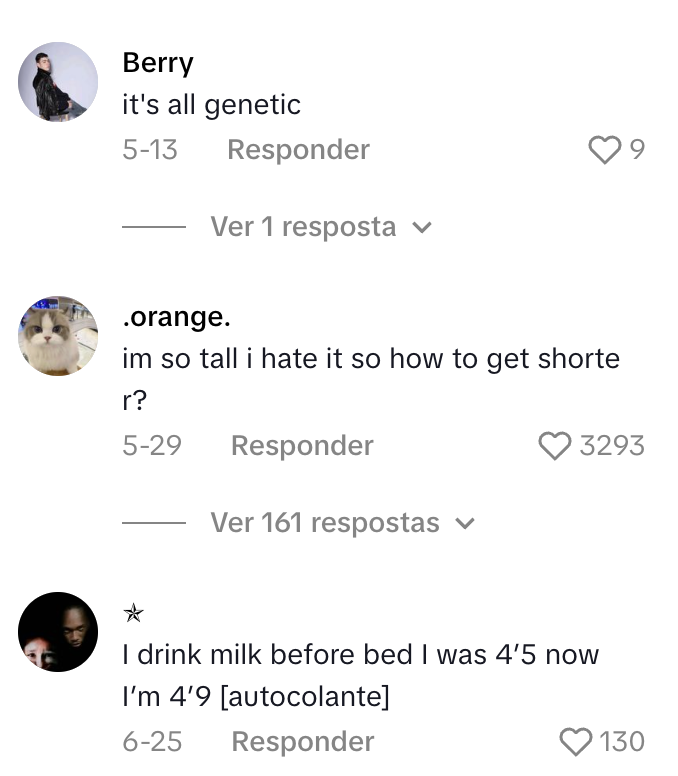Reply to Berry's comment
Image resolution: width=678 pixels, height=776 pixels.
click(x=298, y=150)
